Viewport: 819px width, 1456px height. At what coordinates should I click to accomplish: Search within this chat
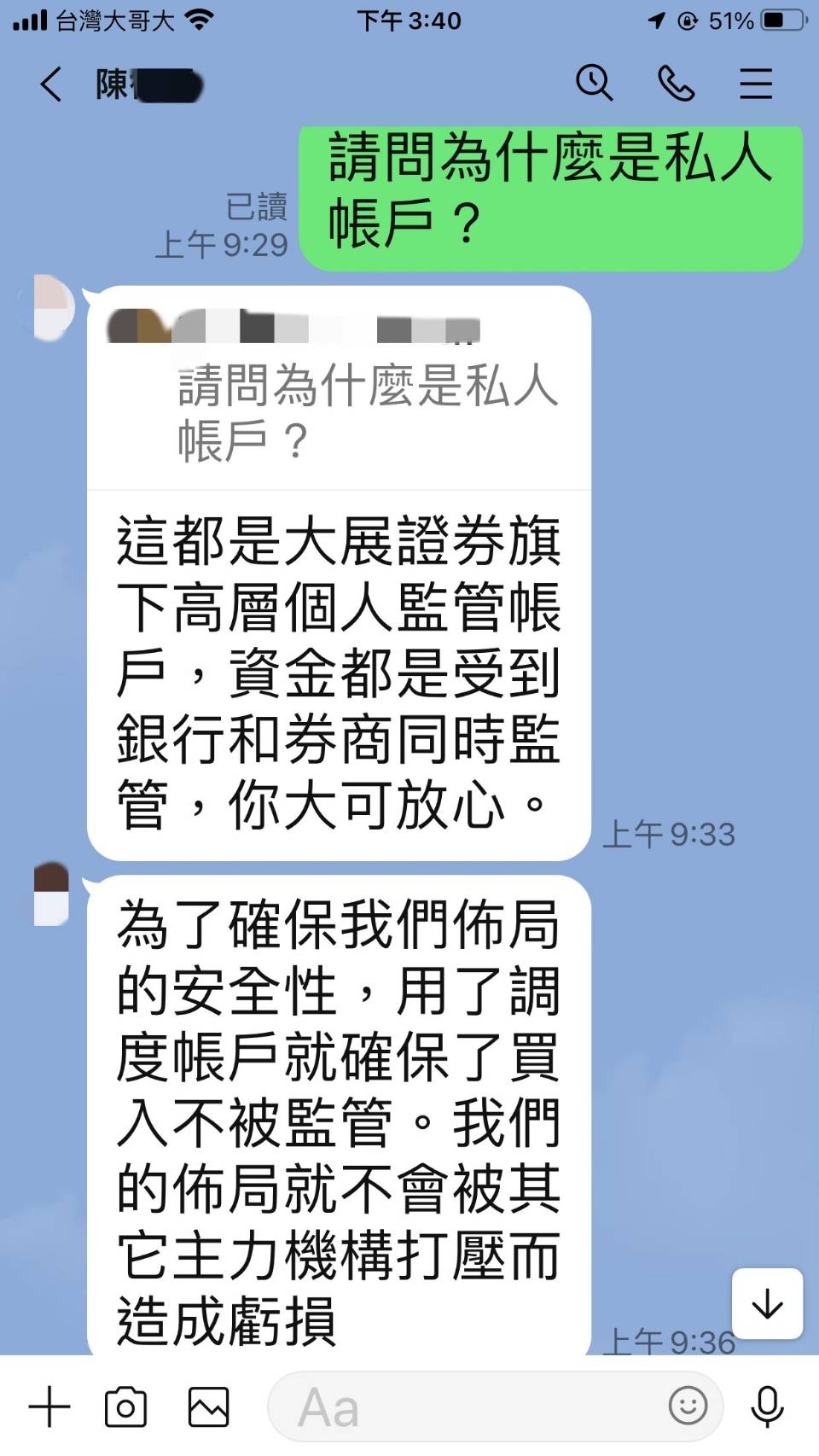tap(594, 84)
